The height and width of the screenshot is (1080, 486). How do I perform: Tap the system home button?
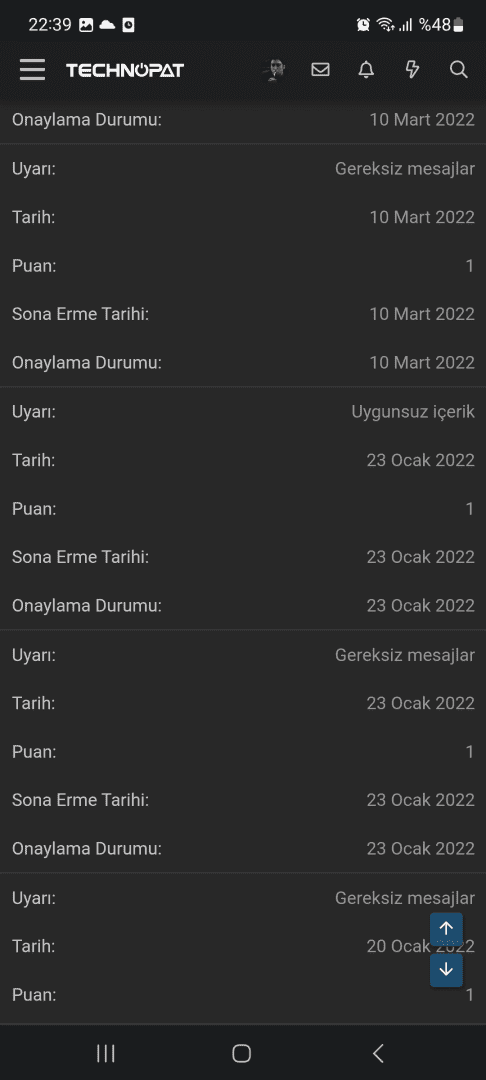tap(242, 1052)
